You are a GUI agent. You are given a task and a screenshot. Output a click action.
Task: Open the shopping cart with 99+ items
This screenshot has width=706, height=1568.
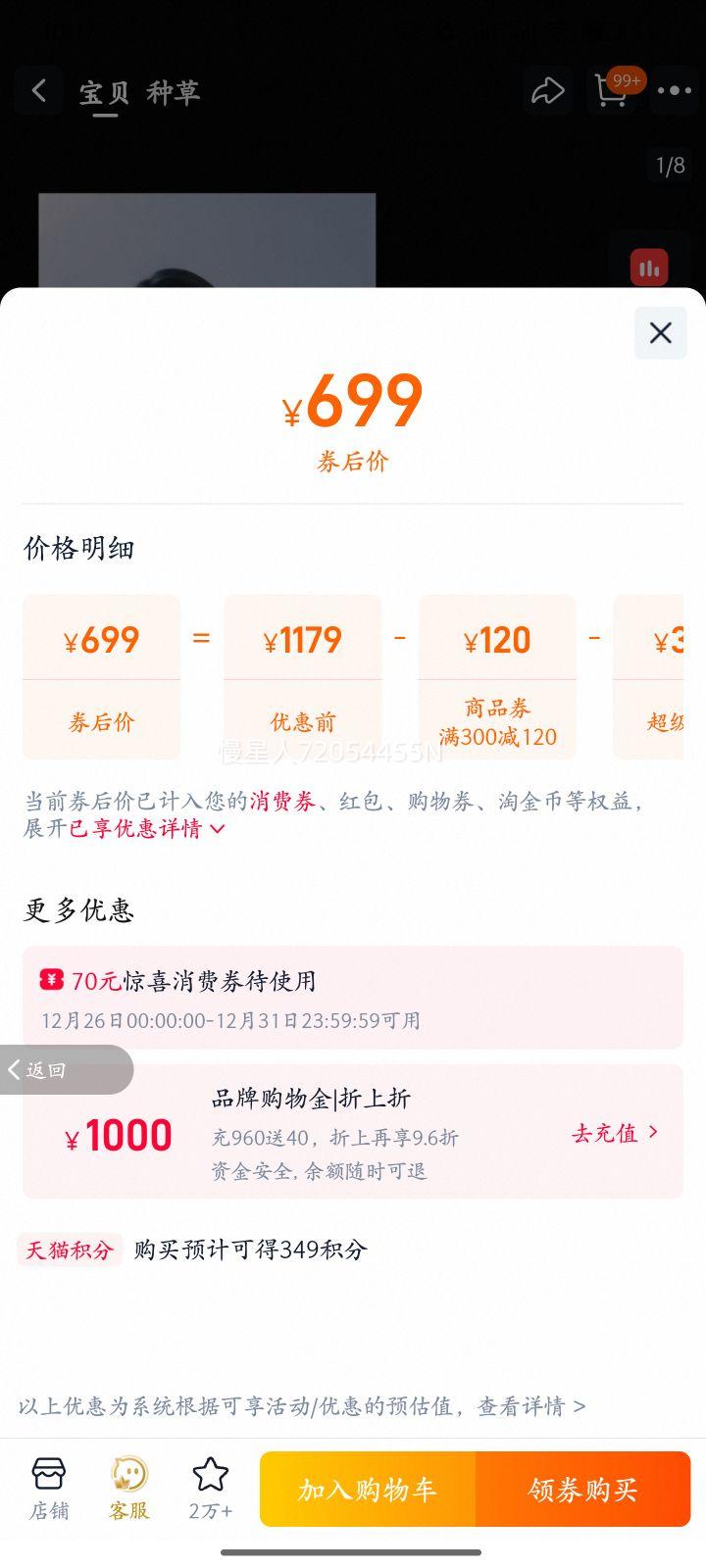click(x=612, y=90)
